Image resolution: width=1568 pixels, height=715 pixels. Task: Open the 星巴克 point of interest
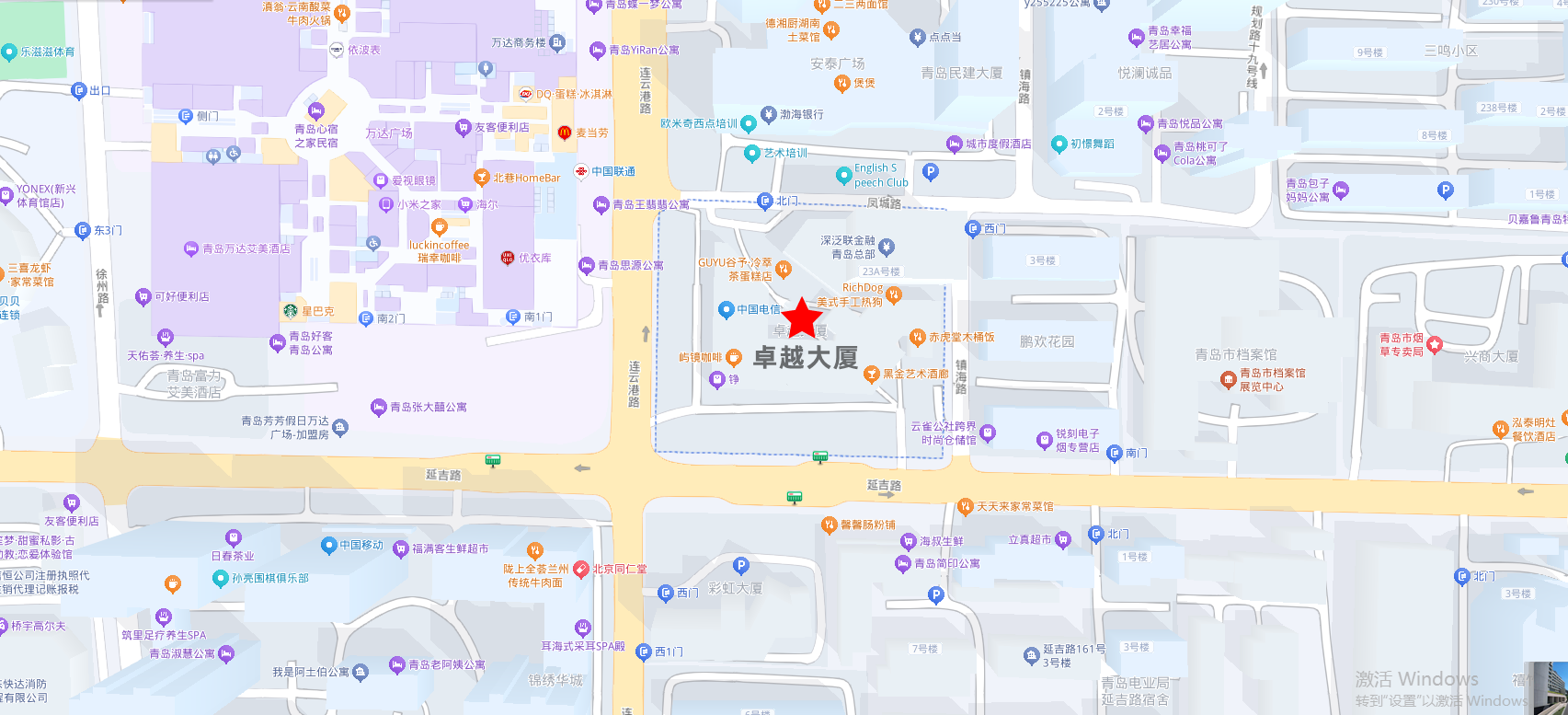[x=291, y=311]
